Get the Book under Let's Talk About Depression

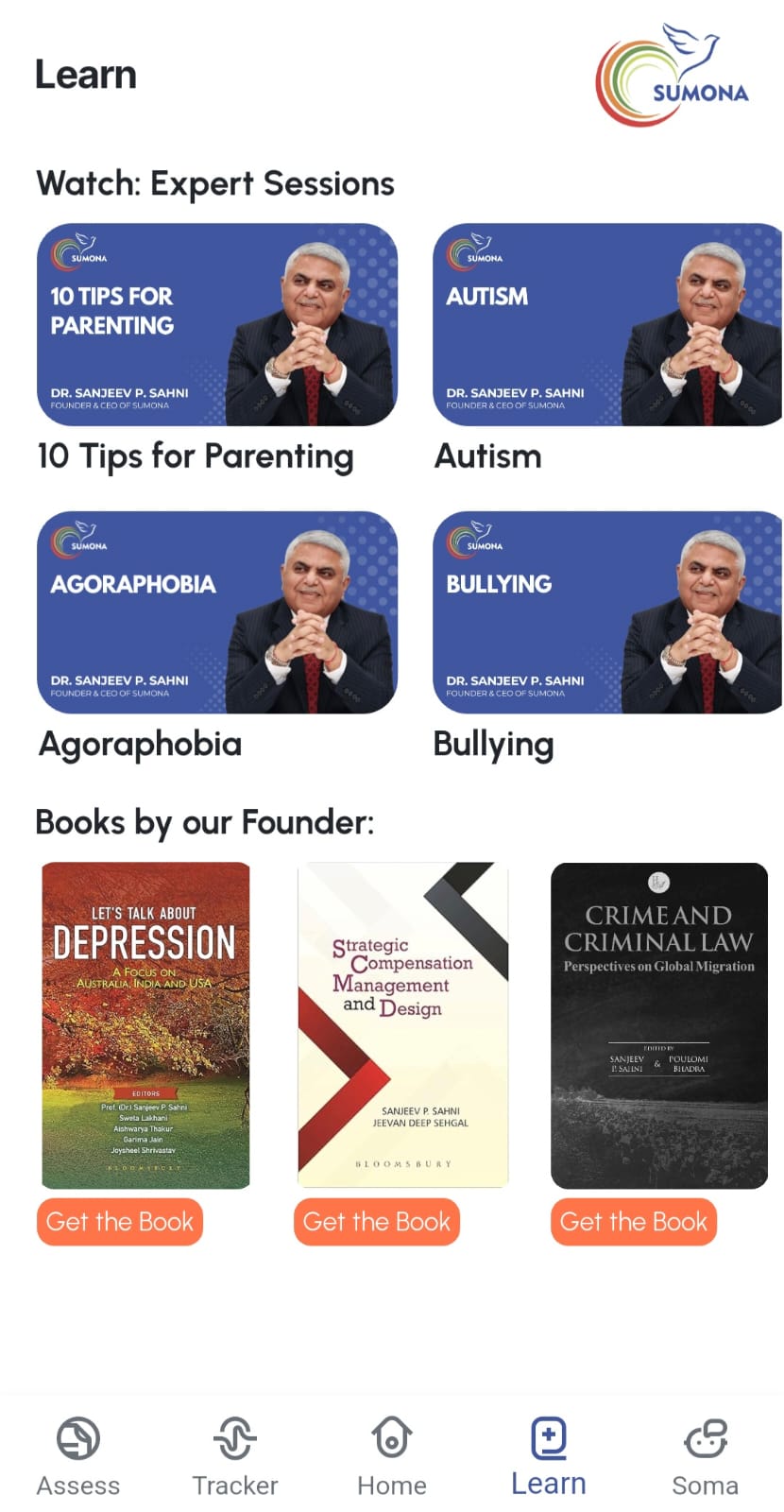click(x=120, y=1222)
